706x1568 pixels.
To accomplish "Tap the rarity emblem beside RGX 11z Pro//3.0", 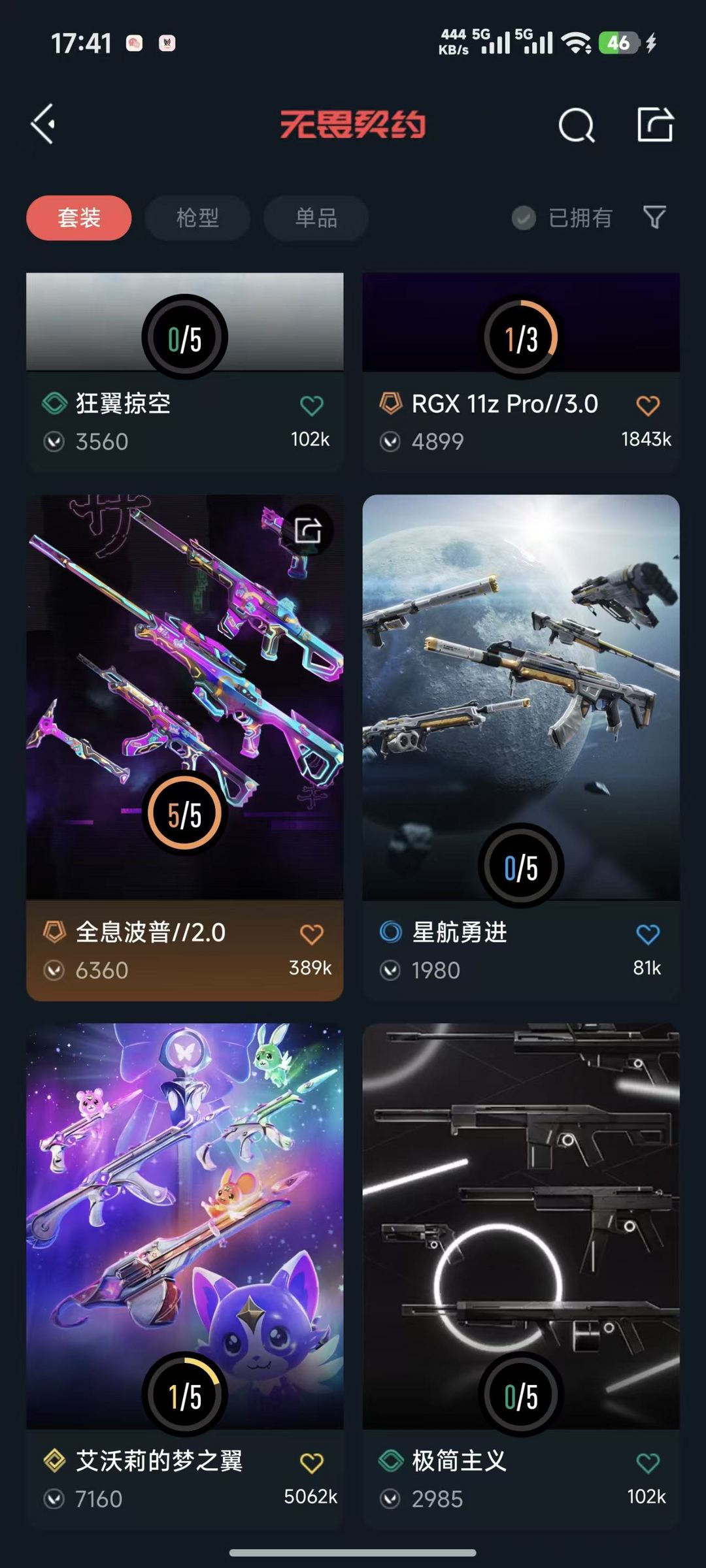I will 390,404.
